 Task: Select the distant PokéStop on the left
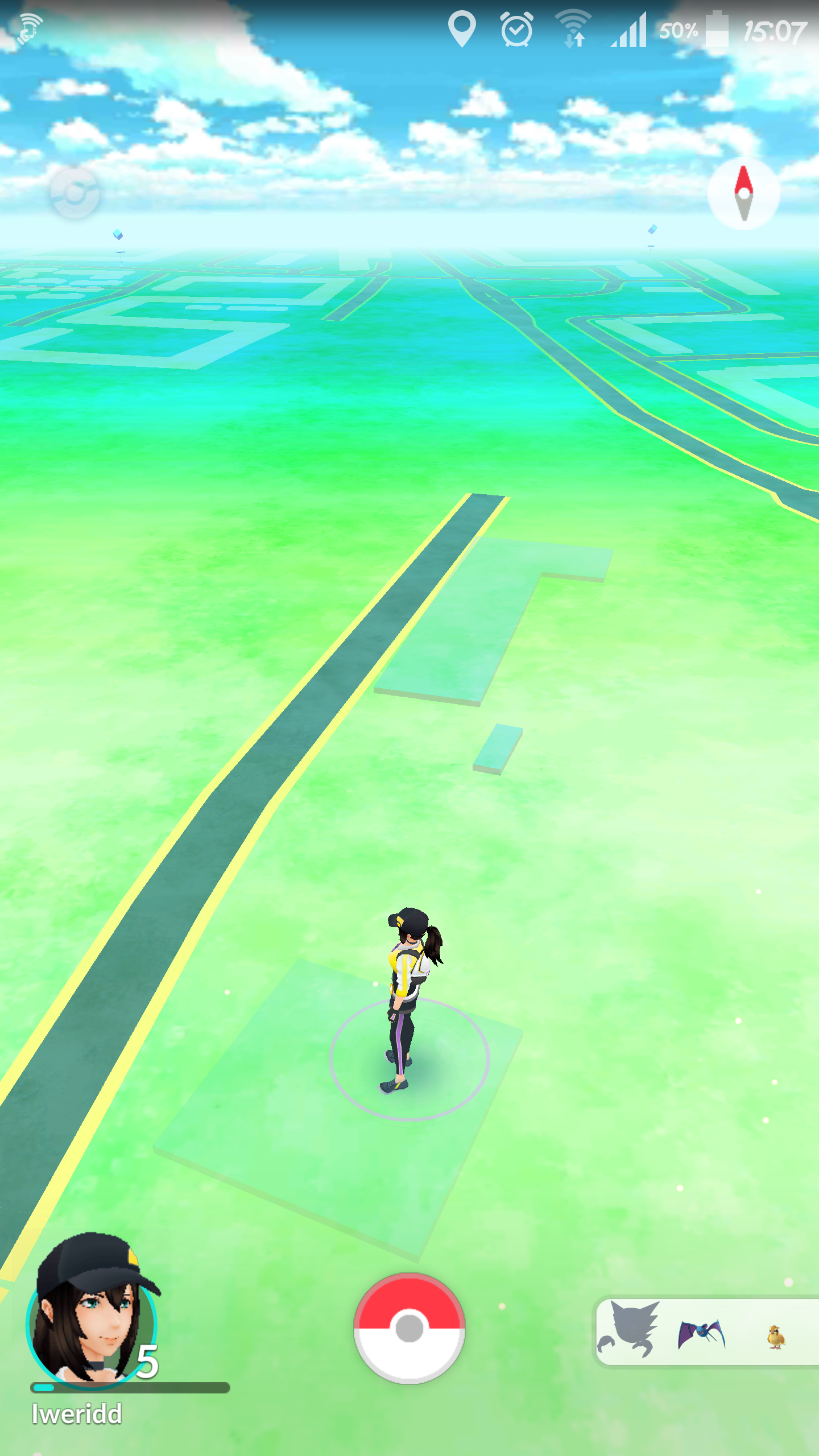(x=118, y=237)
